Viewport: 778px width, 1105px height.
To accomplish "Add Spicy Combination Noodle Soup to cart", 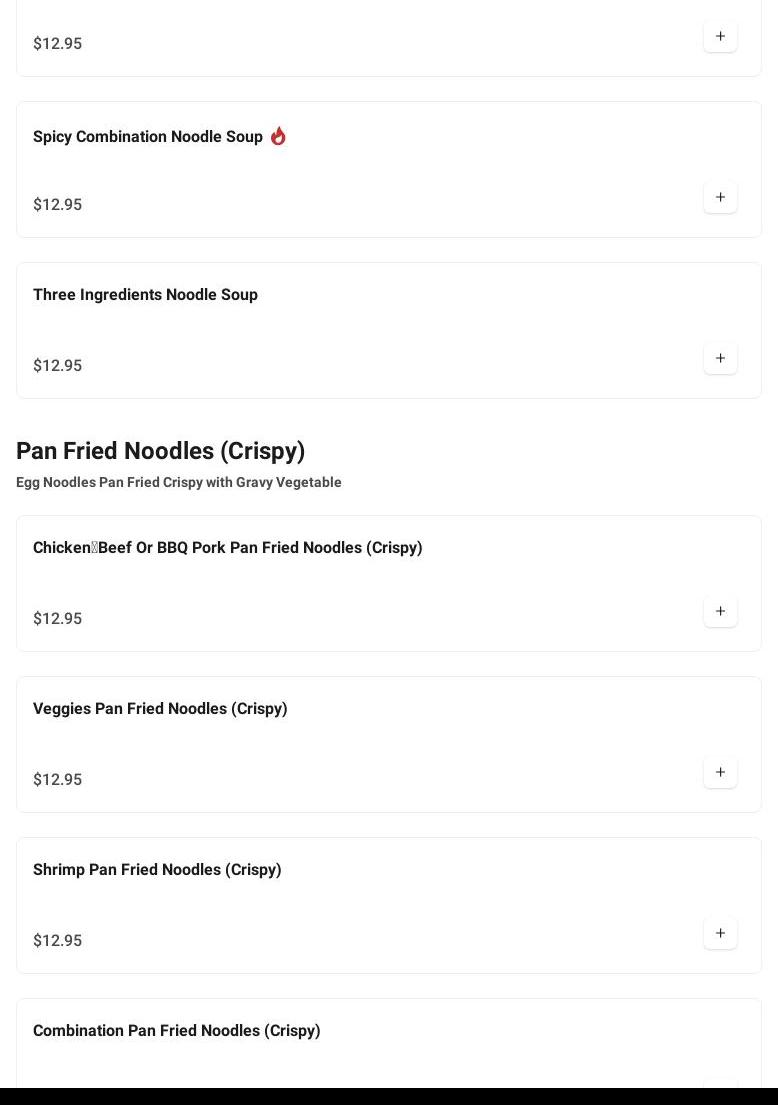I will tap(720, 197).
